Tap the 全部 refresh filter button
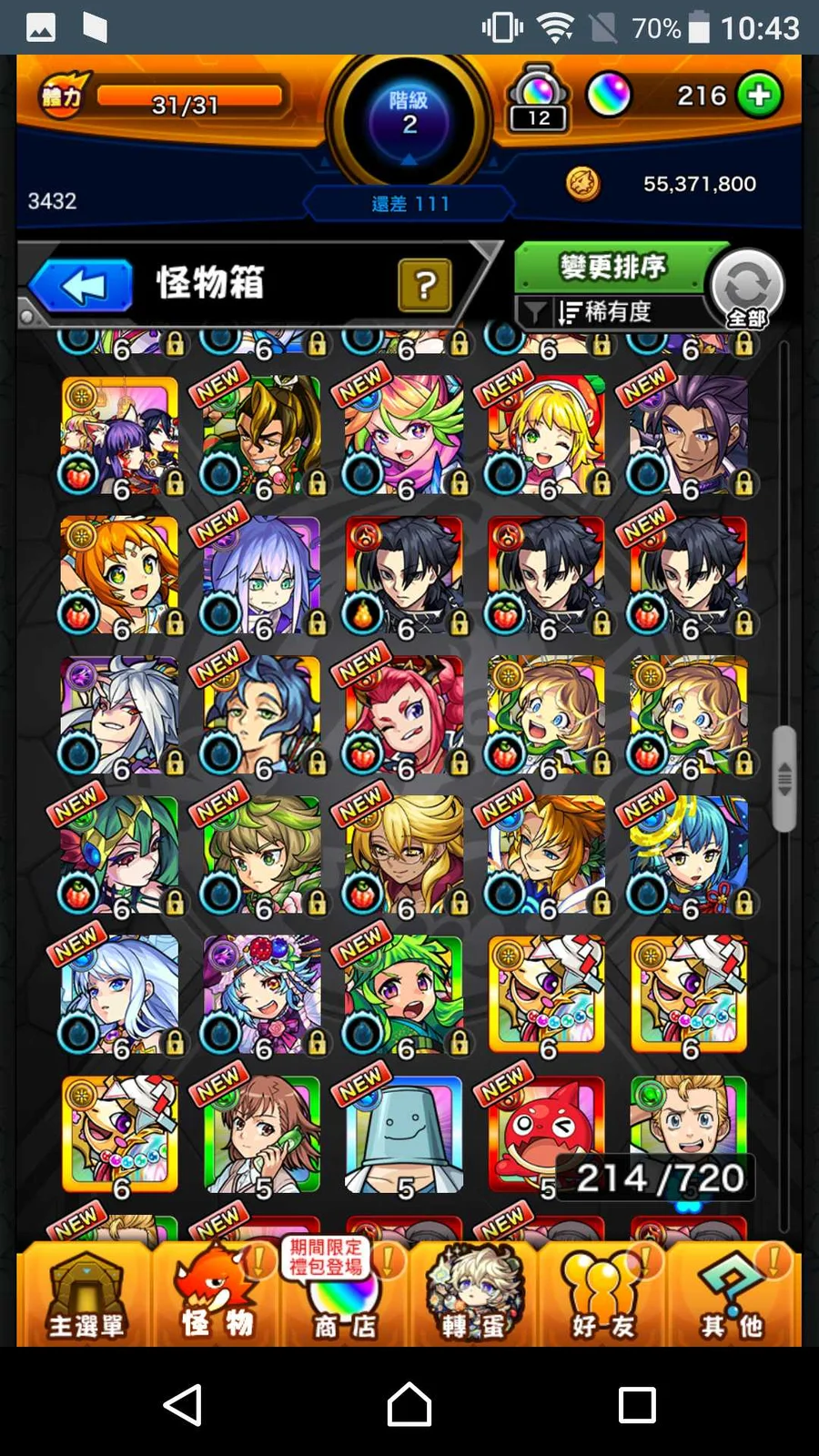Screen dimensions: 819x1456 (x=746, y=289)
